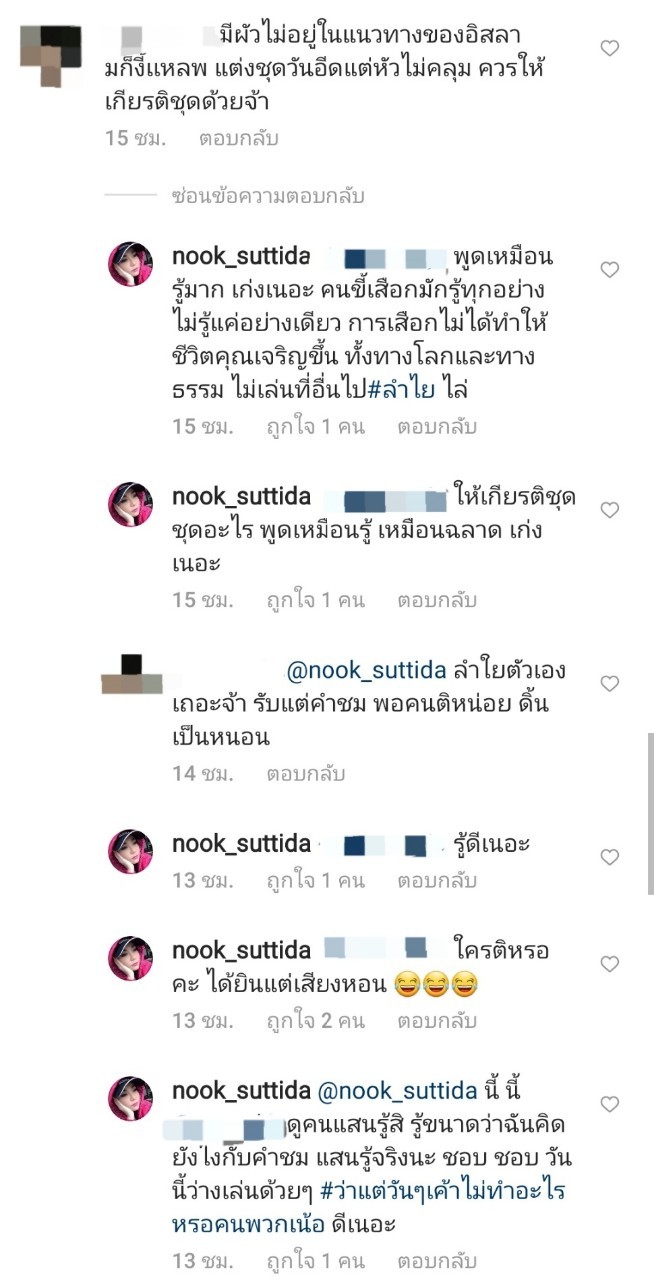Like the comment saying ลำใยตัวเองเถอะจ้า
Screen dimensions: 654x1280
(x=609, y=683)
